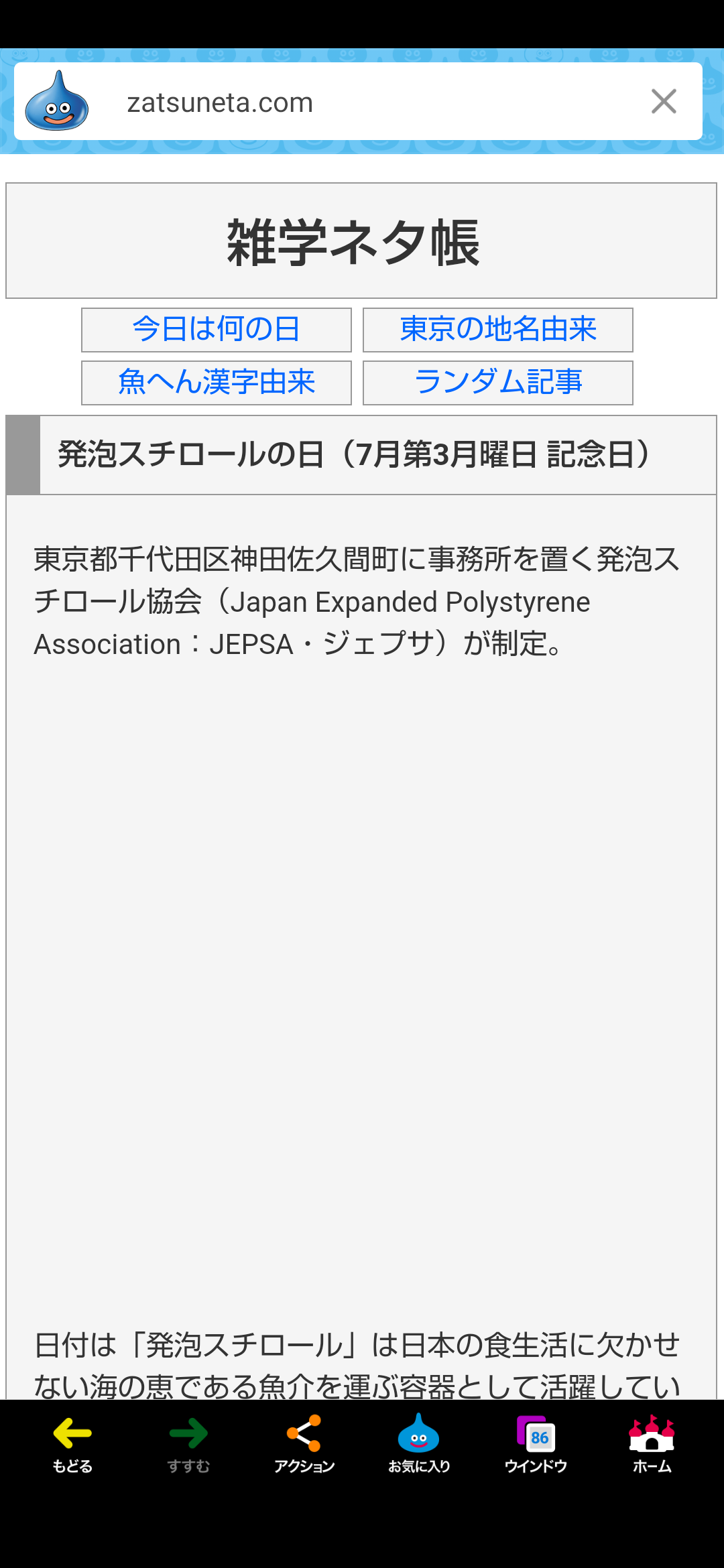The height and width of the screenshot is (1568, 724).
Task: Open the 雑学ネタ帳 site title link
Action: click(353, 242)
